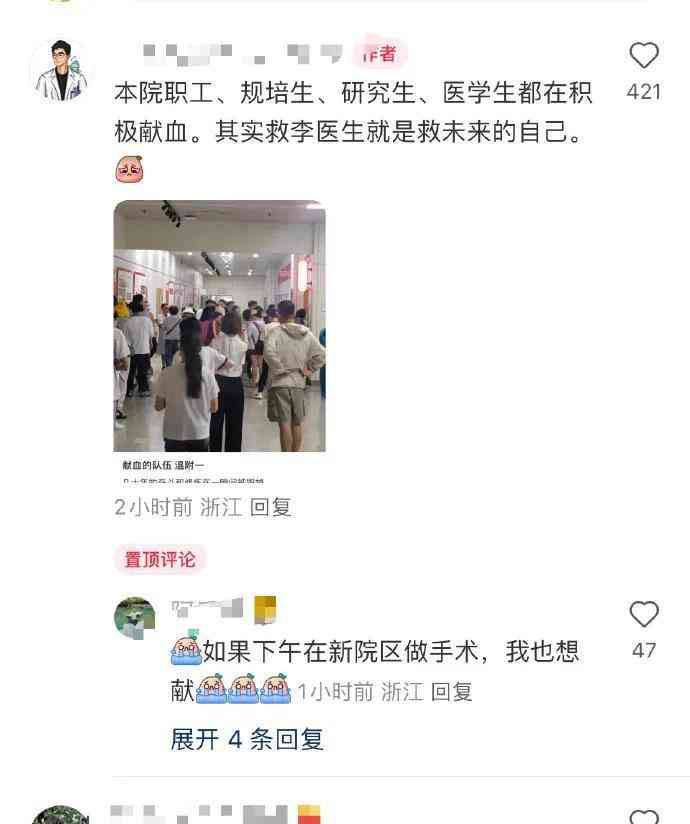Like the reply with 47 likes
The height and width of the screenshot is (824, 690).
point(644,614)
